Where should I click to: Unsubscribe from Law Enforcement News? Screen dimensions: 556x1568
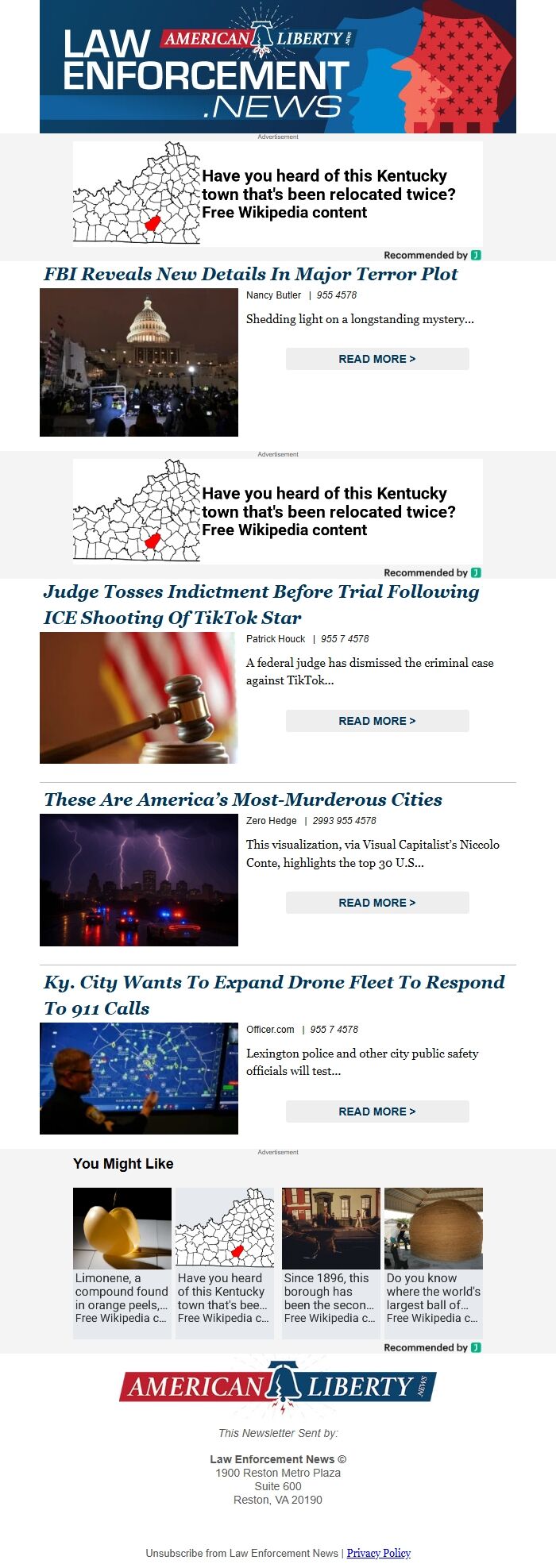tap(241, 1553)
